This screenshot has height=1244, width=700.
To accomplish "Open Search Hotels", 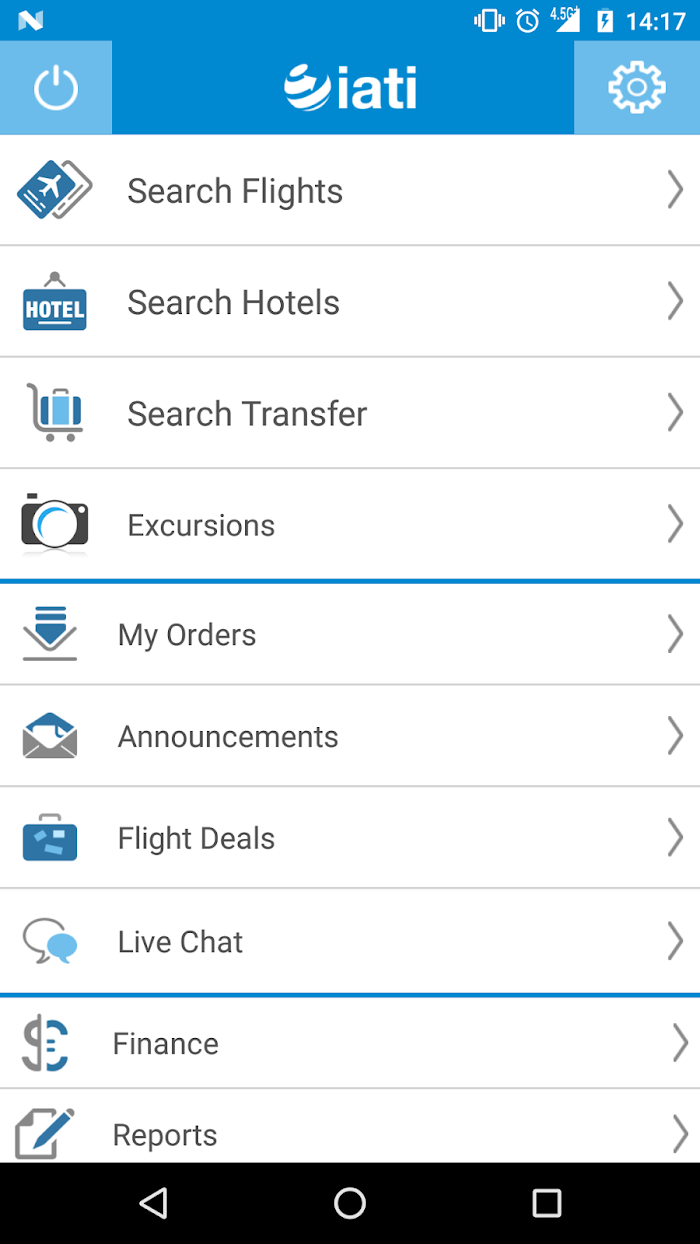I will click(x=350, y=302).
